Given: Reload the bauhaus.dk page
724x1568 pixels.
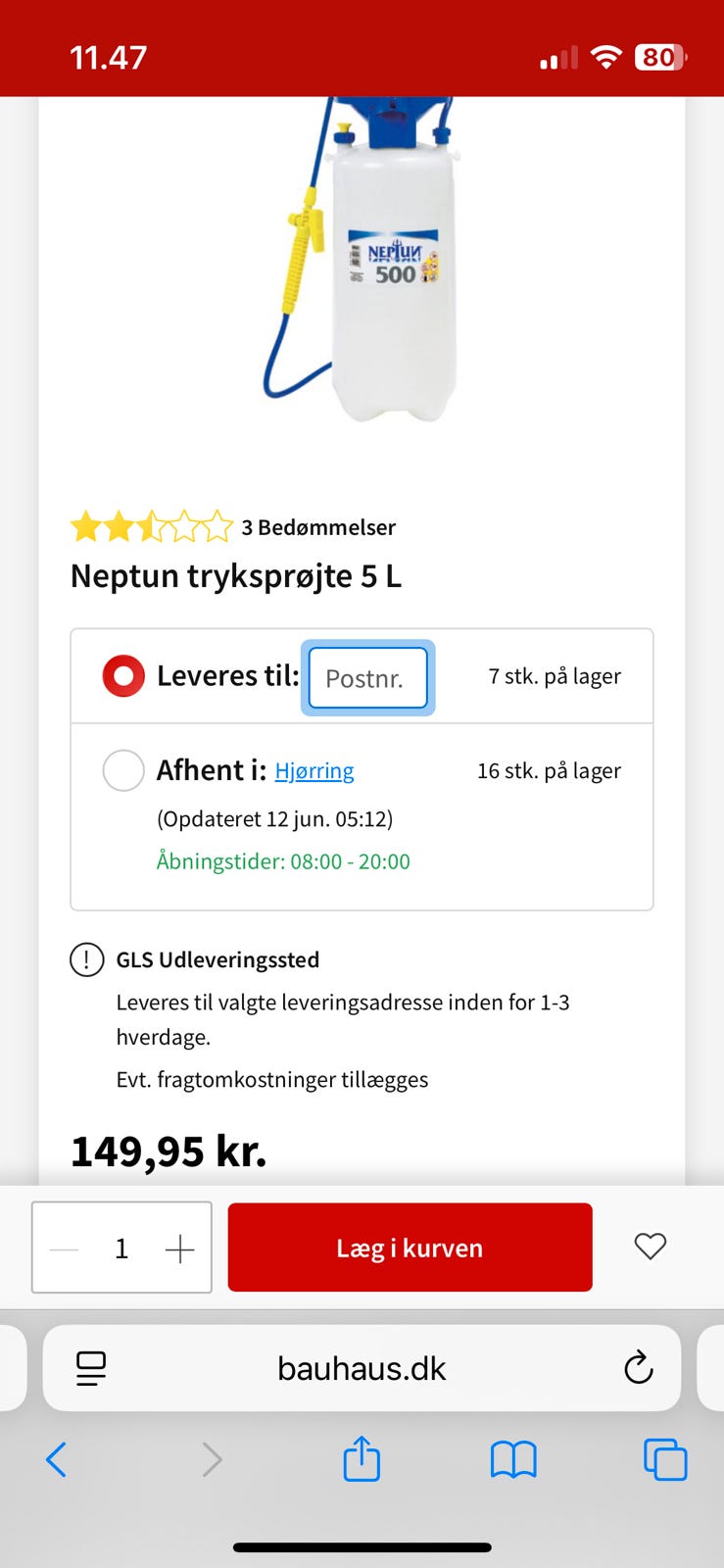Looking at the screenshot, I should tap(639, 1368).
